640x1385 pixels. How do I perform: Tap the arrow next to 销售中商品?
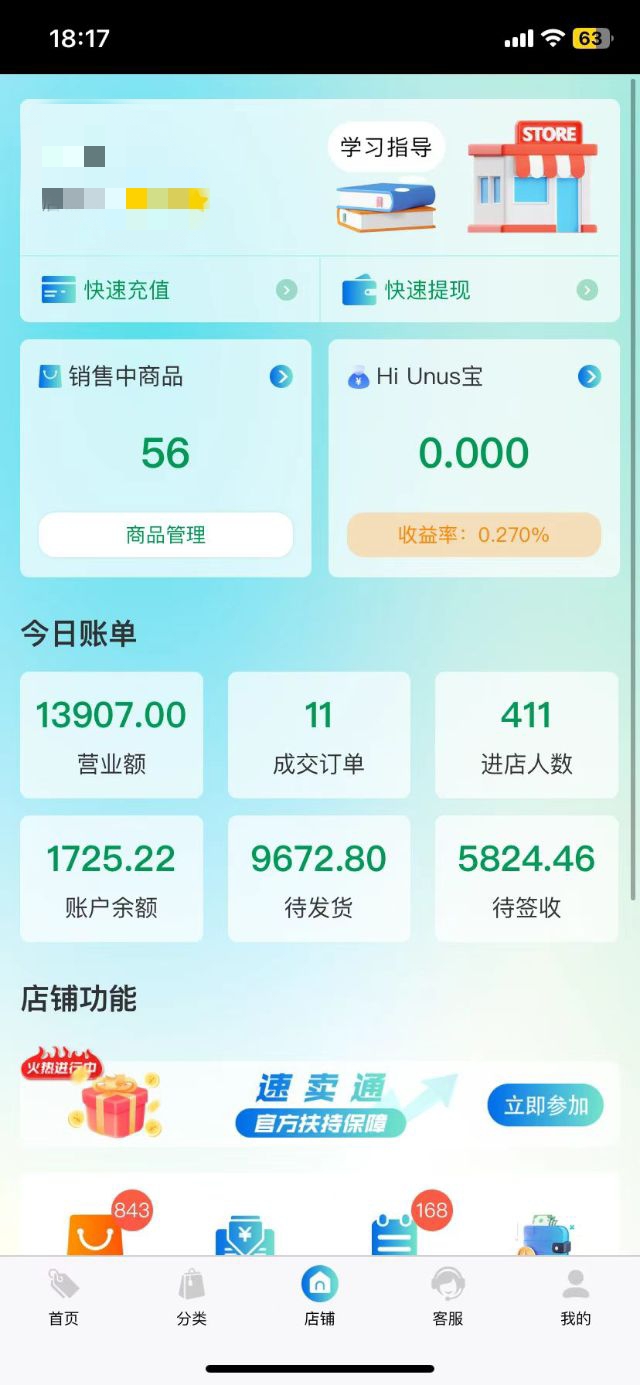coord(281,377)
